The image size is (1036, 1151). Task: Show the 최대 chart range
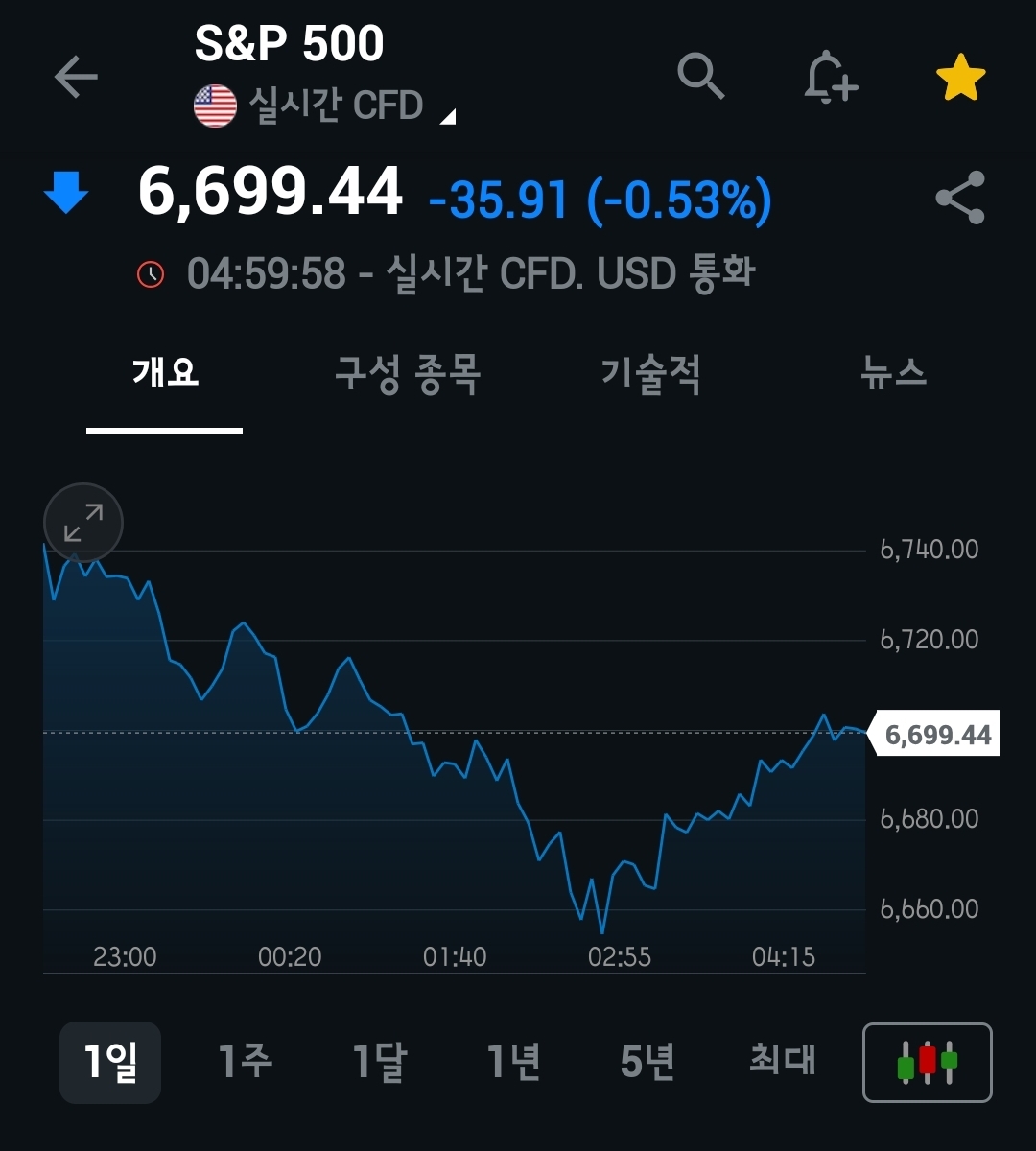tap(783, 1061)
